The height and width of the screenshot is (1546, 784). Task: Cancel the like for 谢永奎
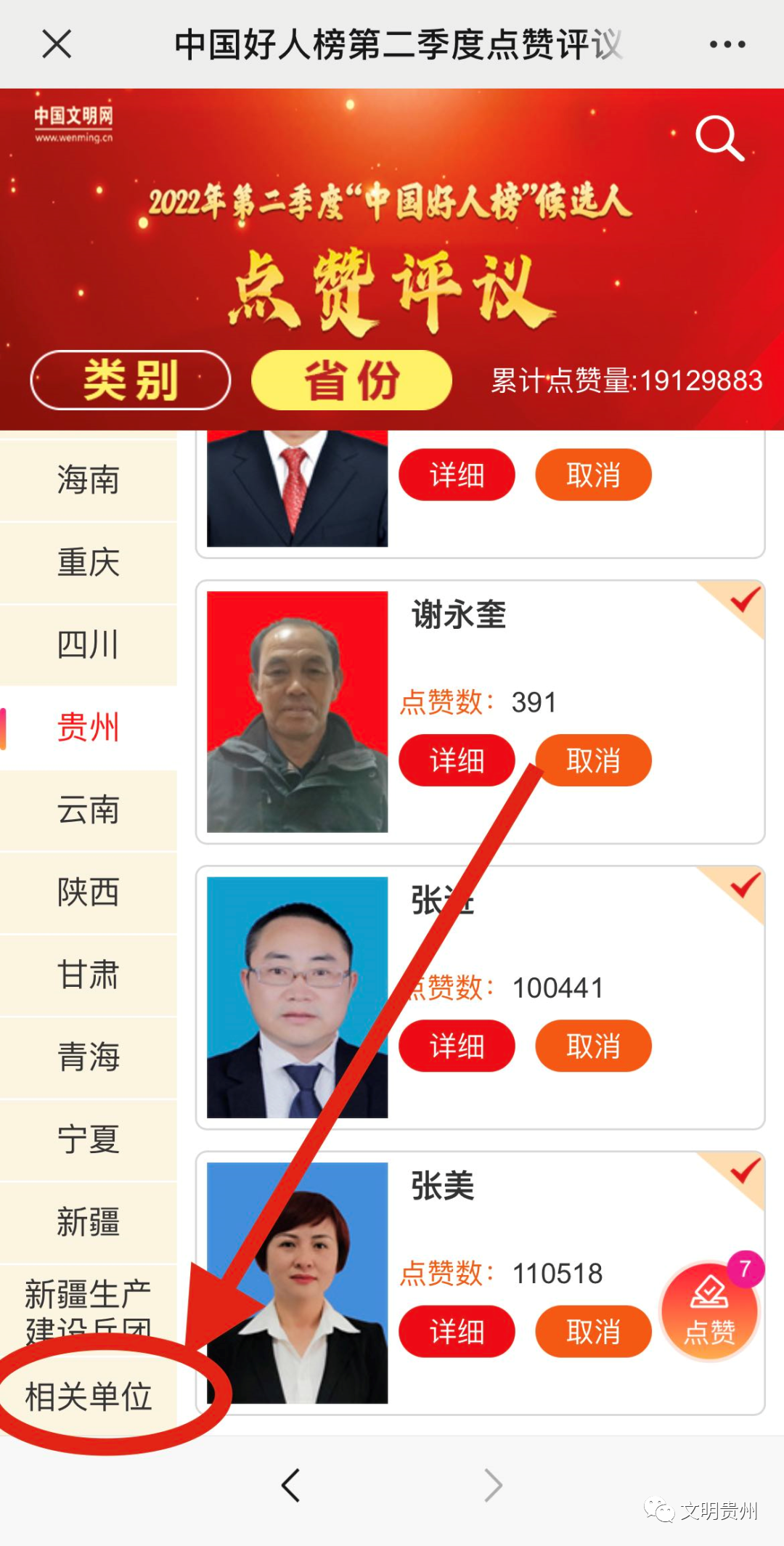(593, 760)
